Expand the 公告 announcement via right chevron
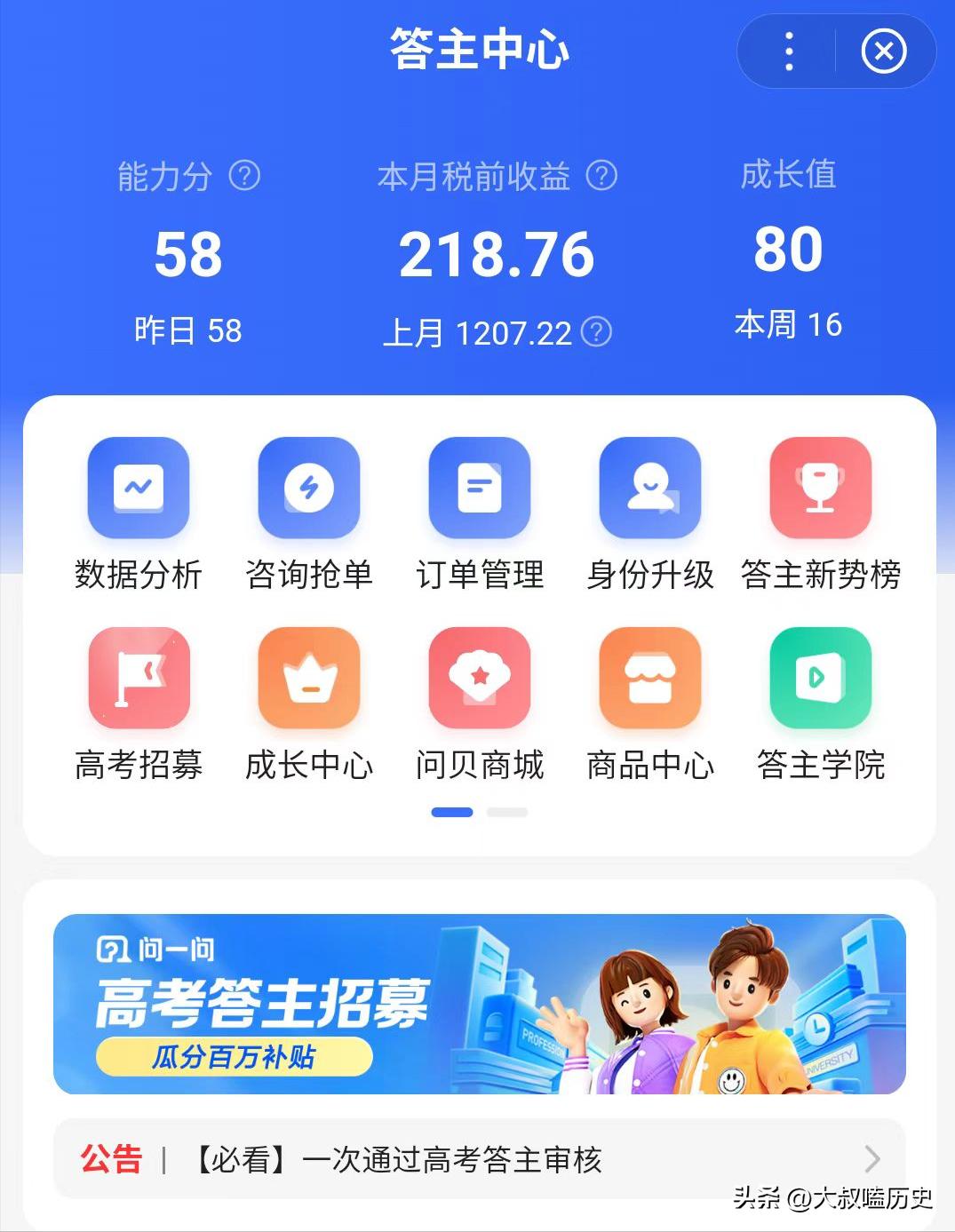The image size is (955, 1232). tap(871, 1159)
